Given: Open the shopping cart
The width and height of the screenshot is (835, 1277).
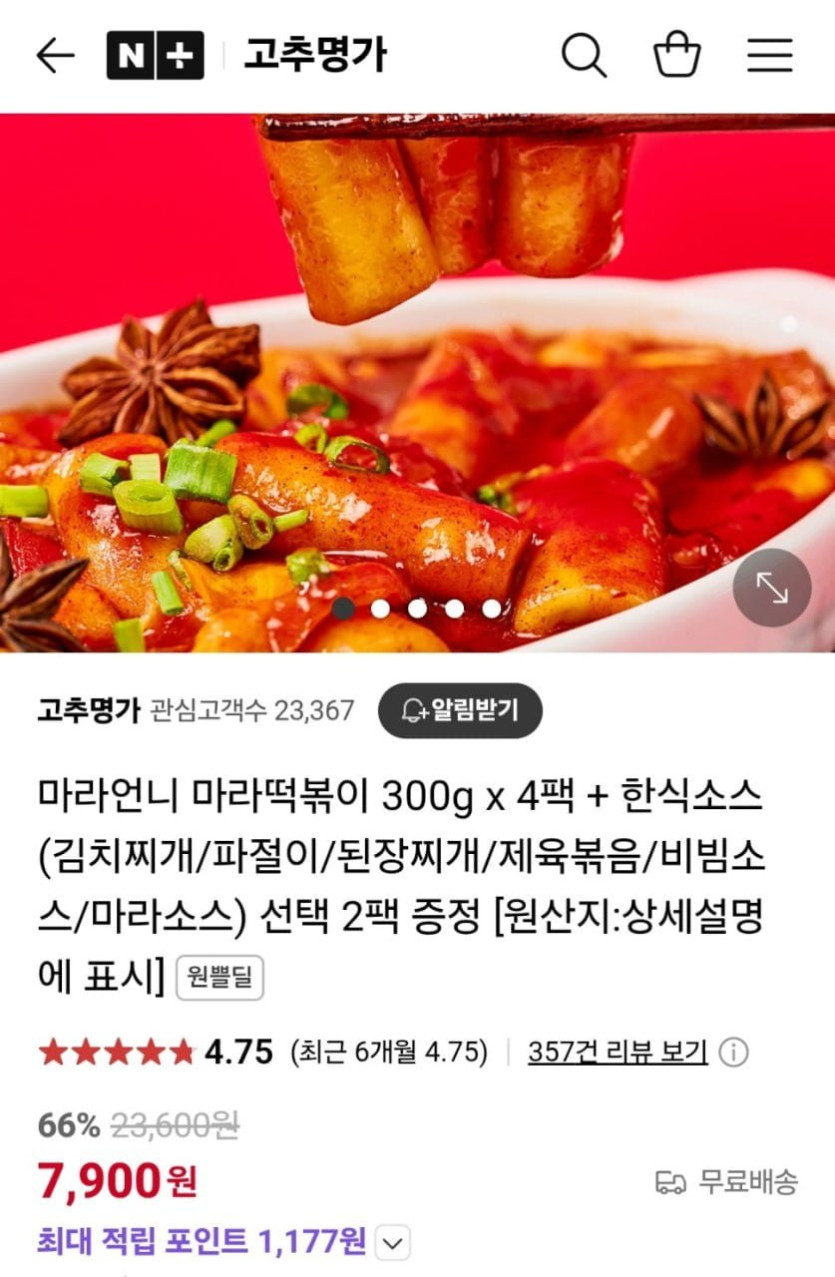Looking at the screenshot, I should click(677, 55).
